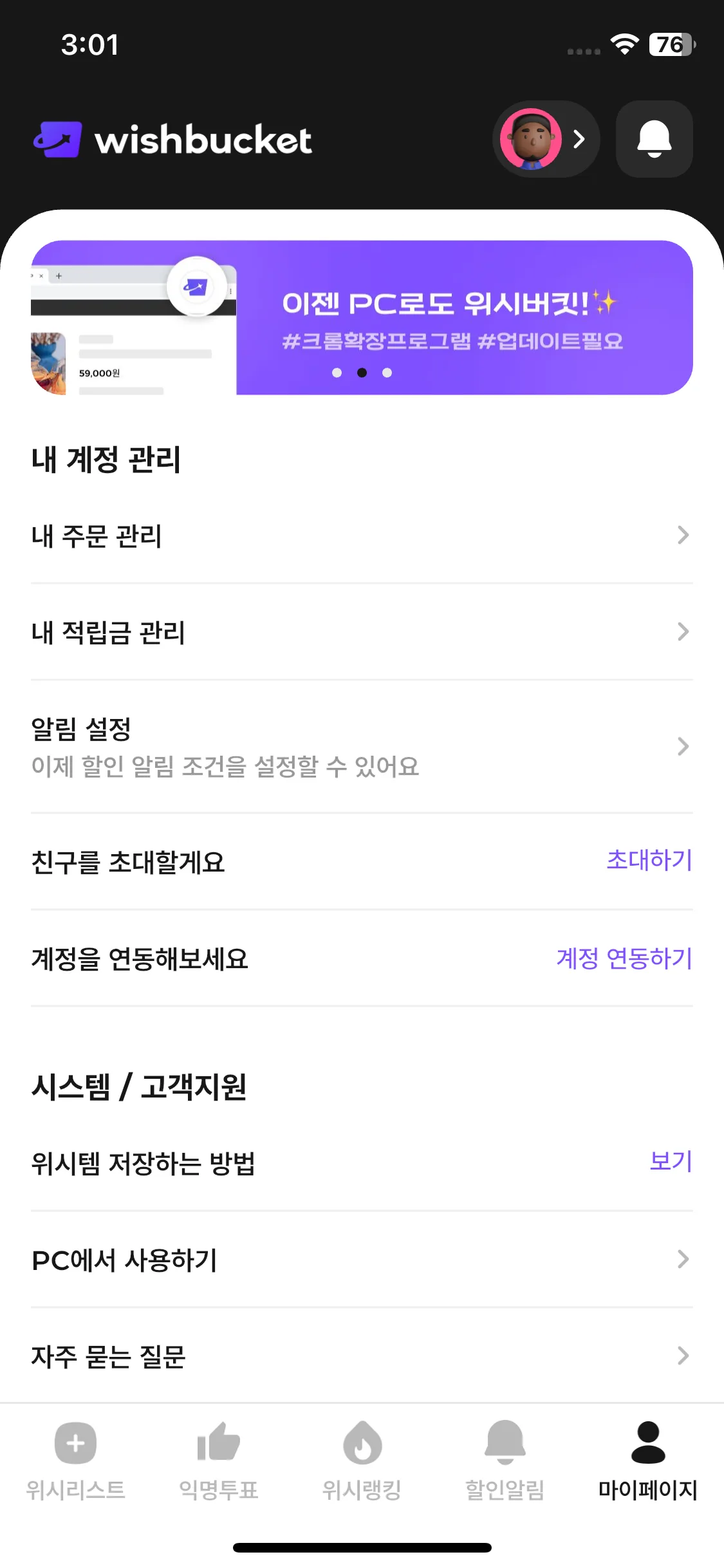Click the Wishbucket icon on the banner
The height and width of the screenshot is (1568, 724).
[x=195, y=288]
